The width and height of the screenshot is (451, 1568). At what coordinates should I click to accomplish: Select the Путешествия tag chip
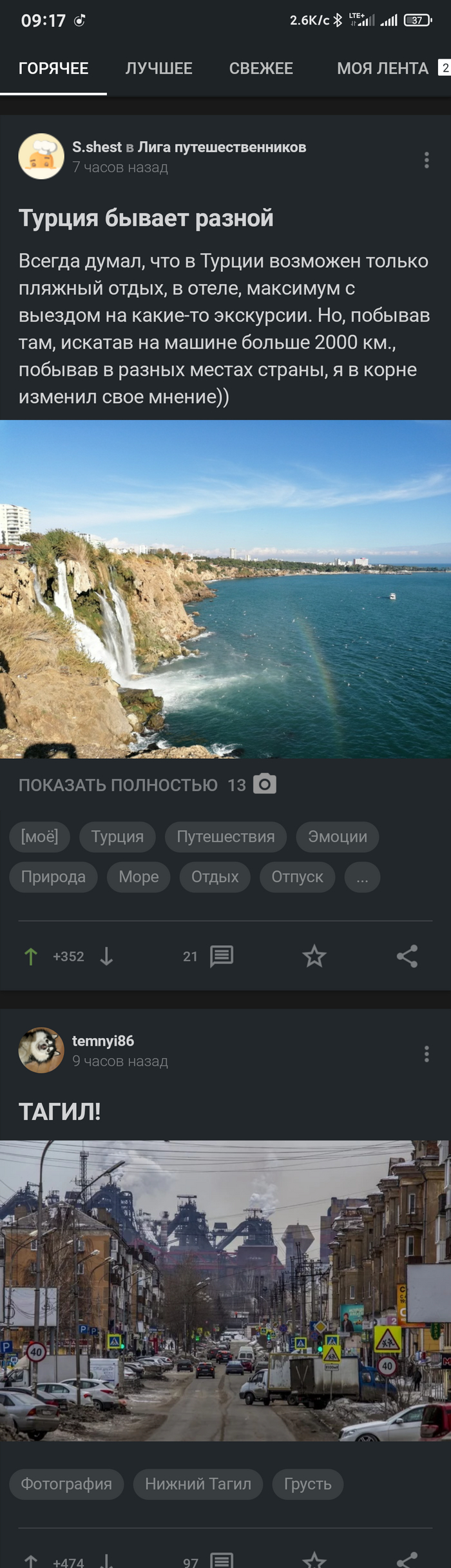[x=225, y=837]
